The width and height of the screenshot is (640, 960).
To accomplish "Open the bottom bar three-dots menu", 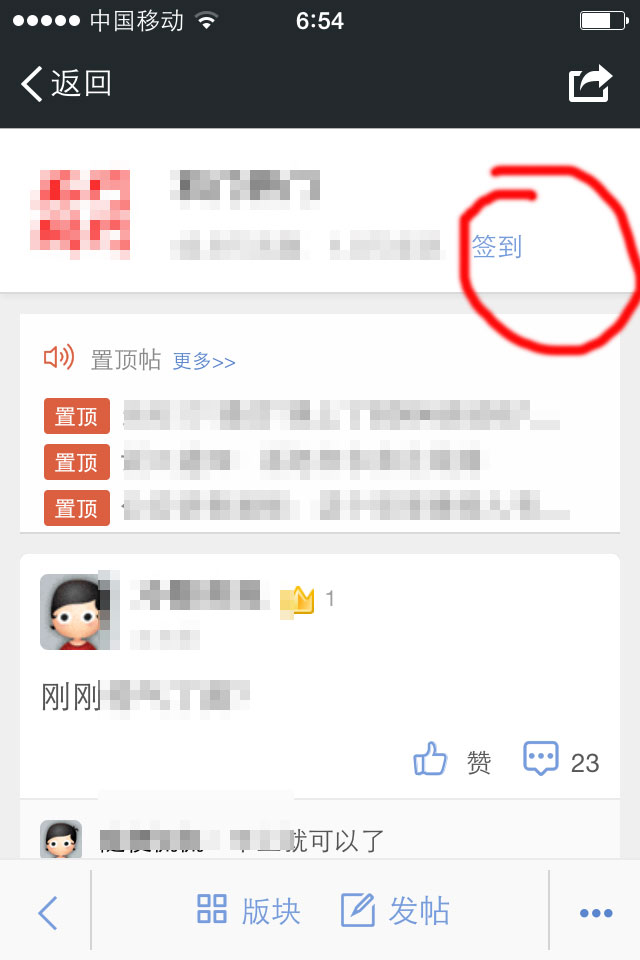I will [596, 912].
